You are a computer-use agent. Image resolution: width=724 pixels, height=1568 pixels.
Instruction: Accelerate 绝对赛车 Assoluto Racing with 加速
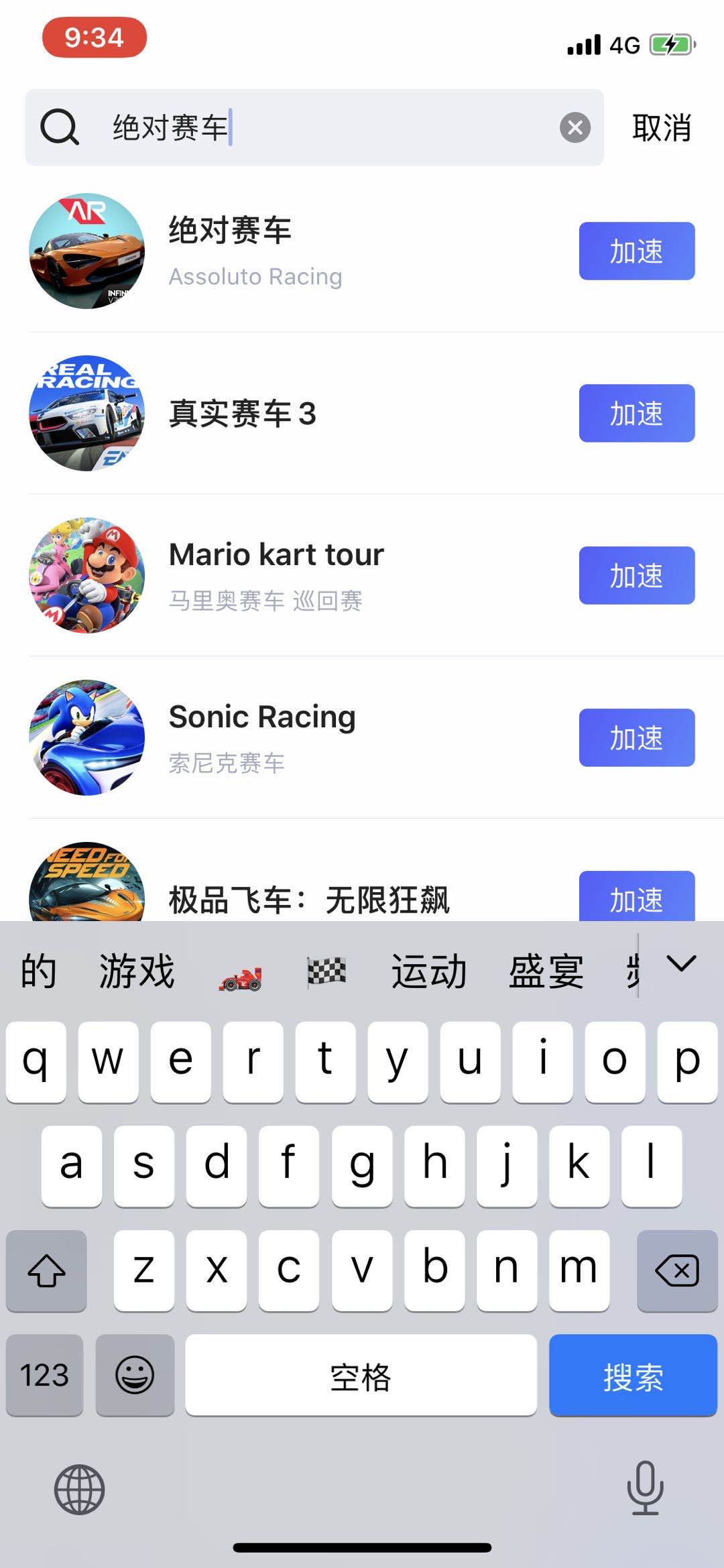pyautogui.click(x=636, y=251)
